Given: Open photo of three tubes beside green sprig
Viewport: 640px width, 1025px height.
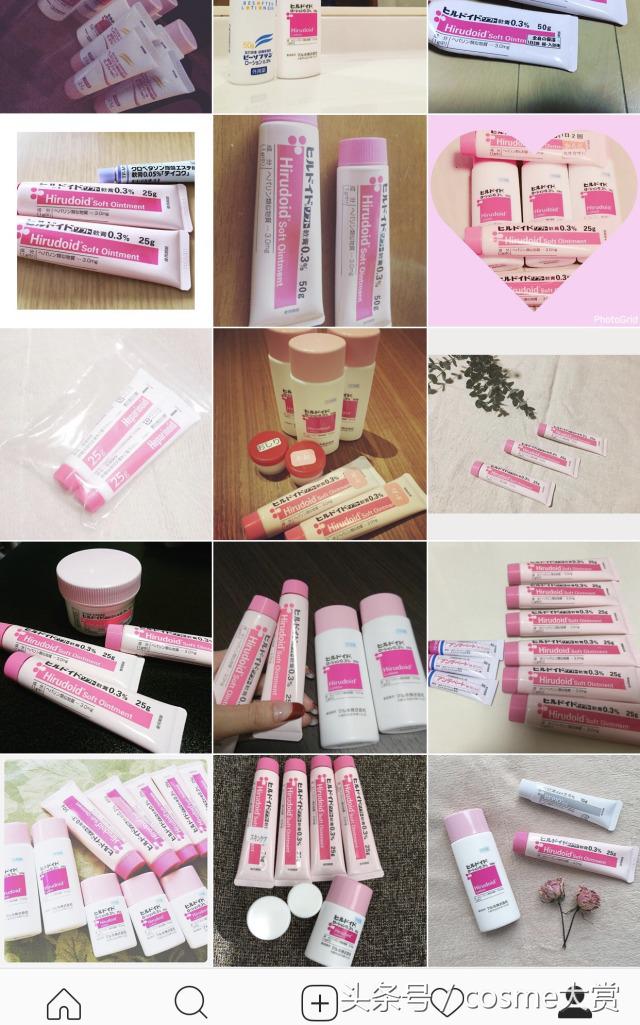Looking at the screenshot, I should pos(534,434).
